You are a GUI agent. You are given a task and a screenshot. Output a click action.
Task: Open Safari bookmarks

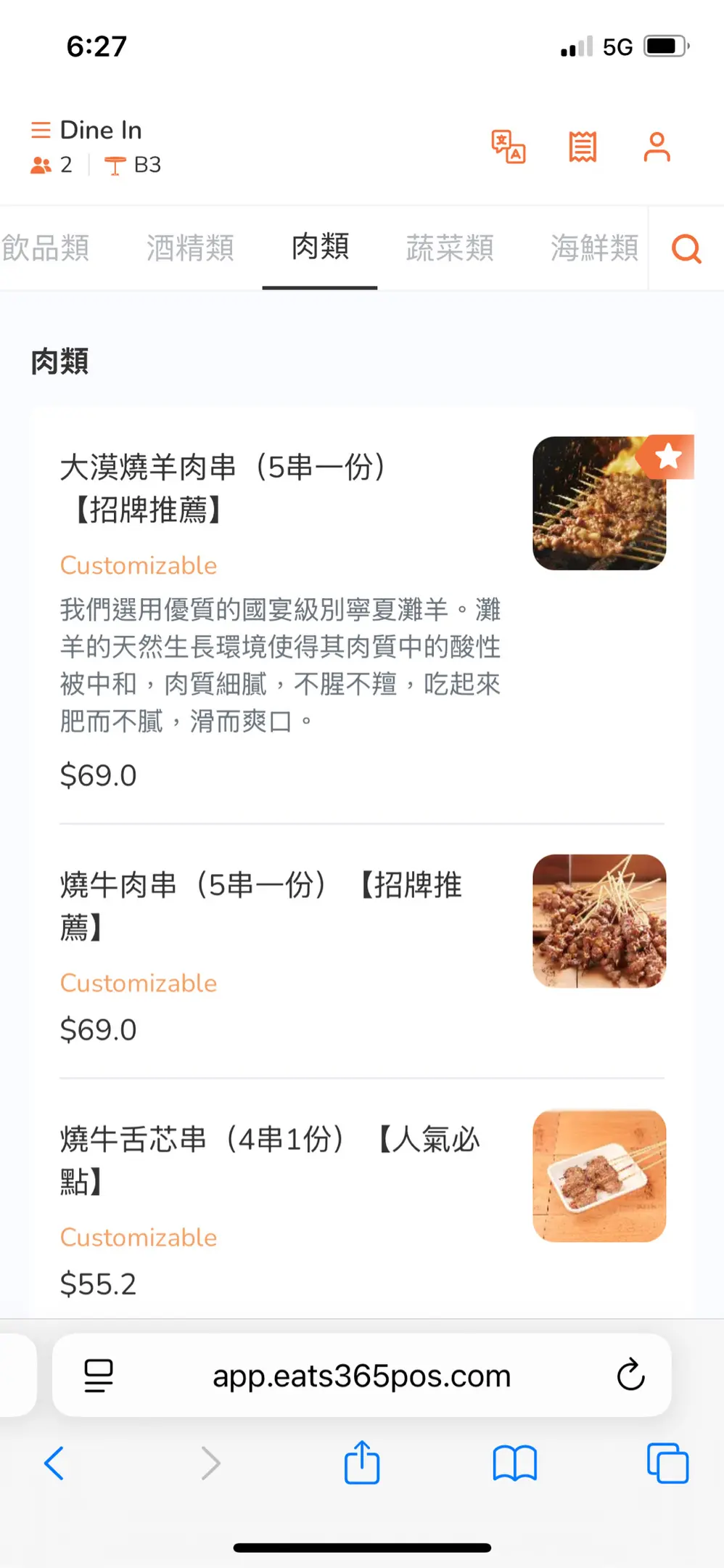pos(514,1463)
